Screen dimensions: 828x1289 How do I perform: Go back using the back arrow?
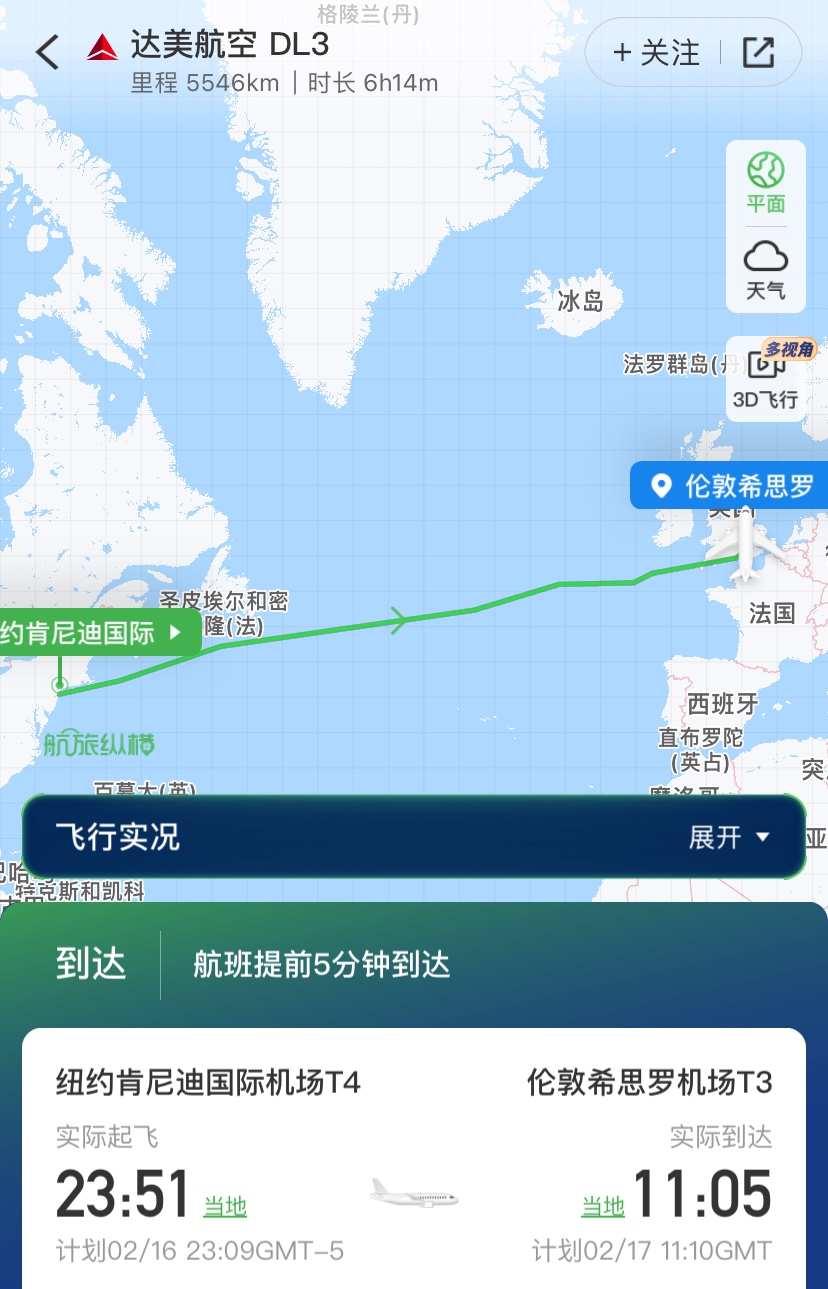(48, 52)
